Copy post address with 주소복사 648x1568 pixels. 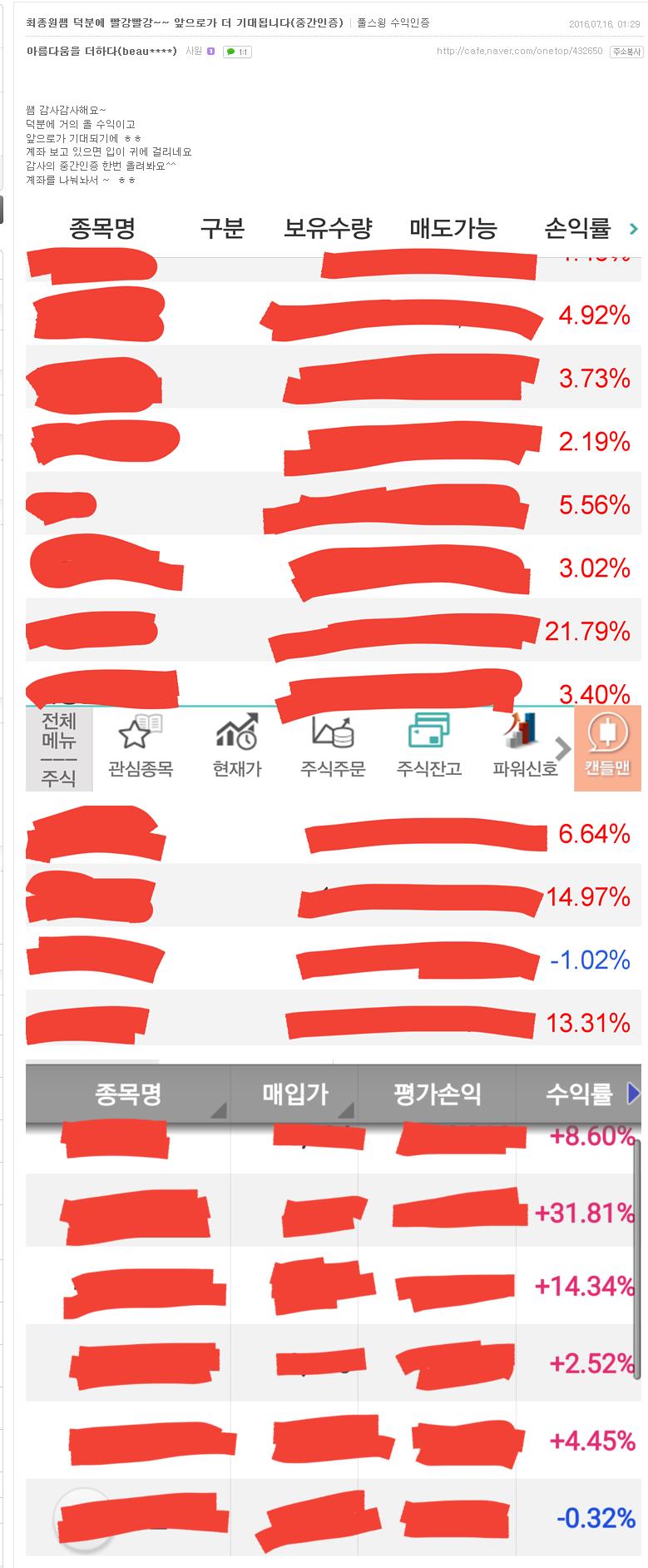(x=626, y=52)
